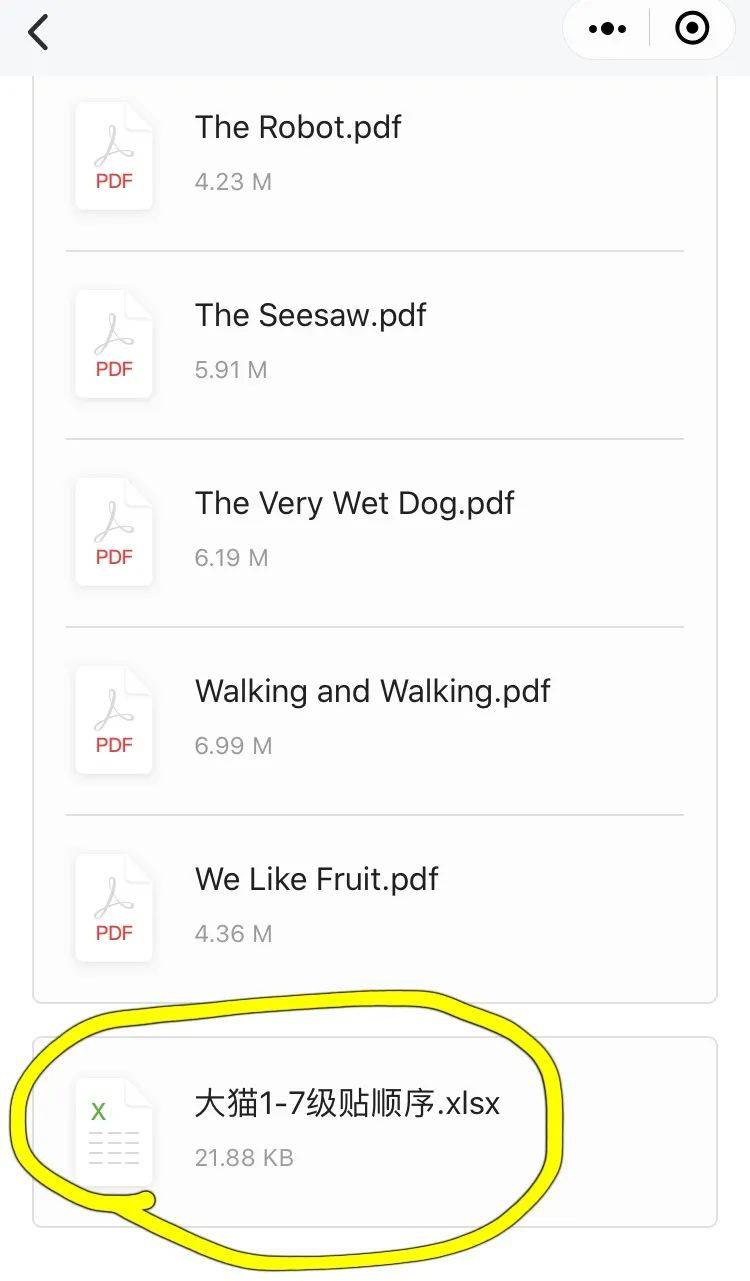Open the 大猫1-7级贴顺序.xlsx spreadsheet

[375, 1132]
